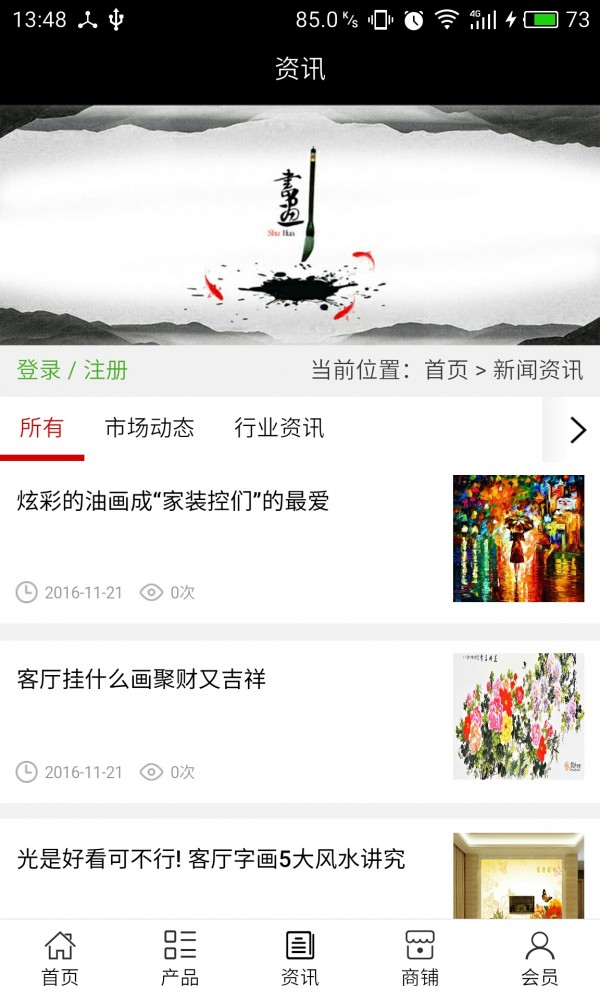Show more categories with the right arrow
This screenshot has width=600, height=1000.
point(577,430)
